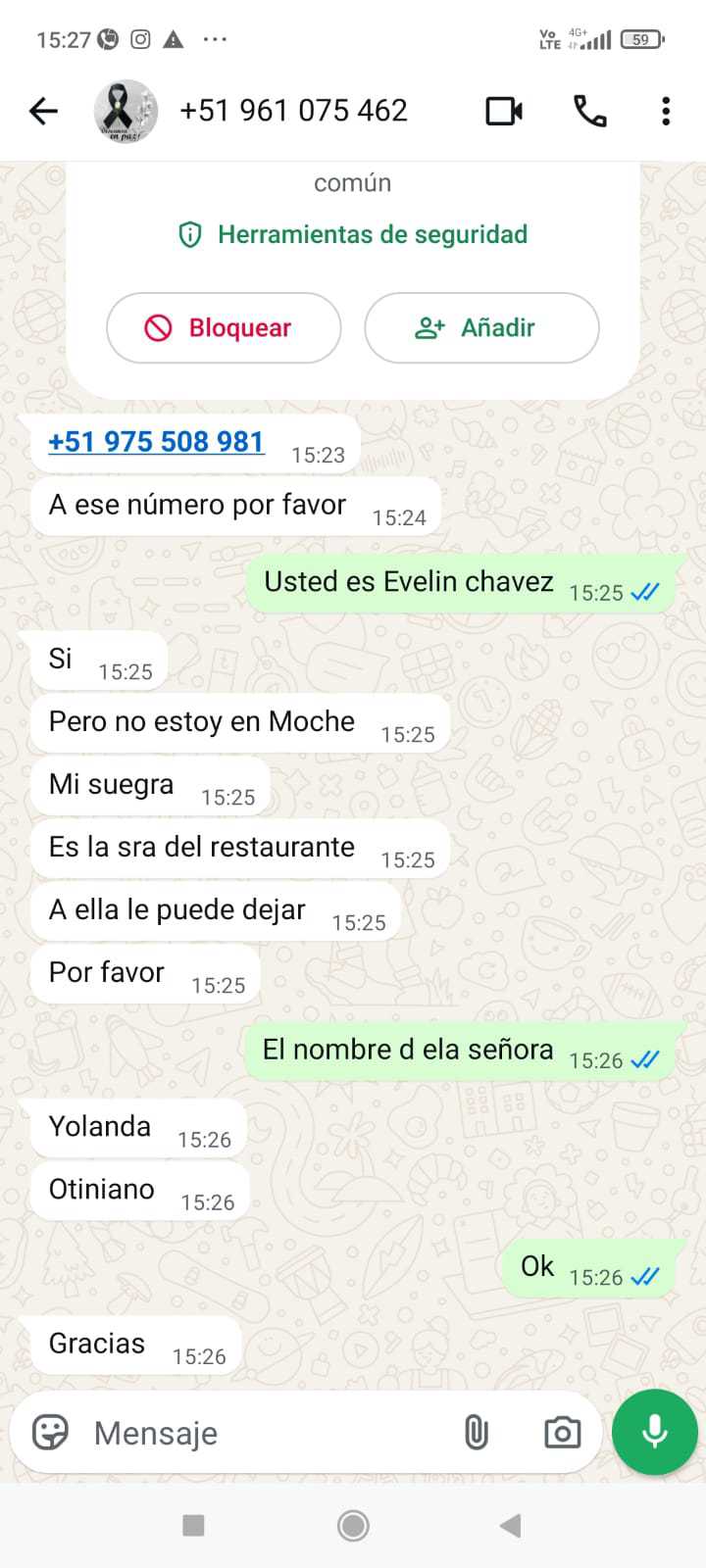
Task: Open recent apps with the square button
Action: 194,1525
